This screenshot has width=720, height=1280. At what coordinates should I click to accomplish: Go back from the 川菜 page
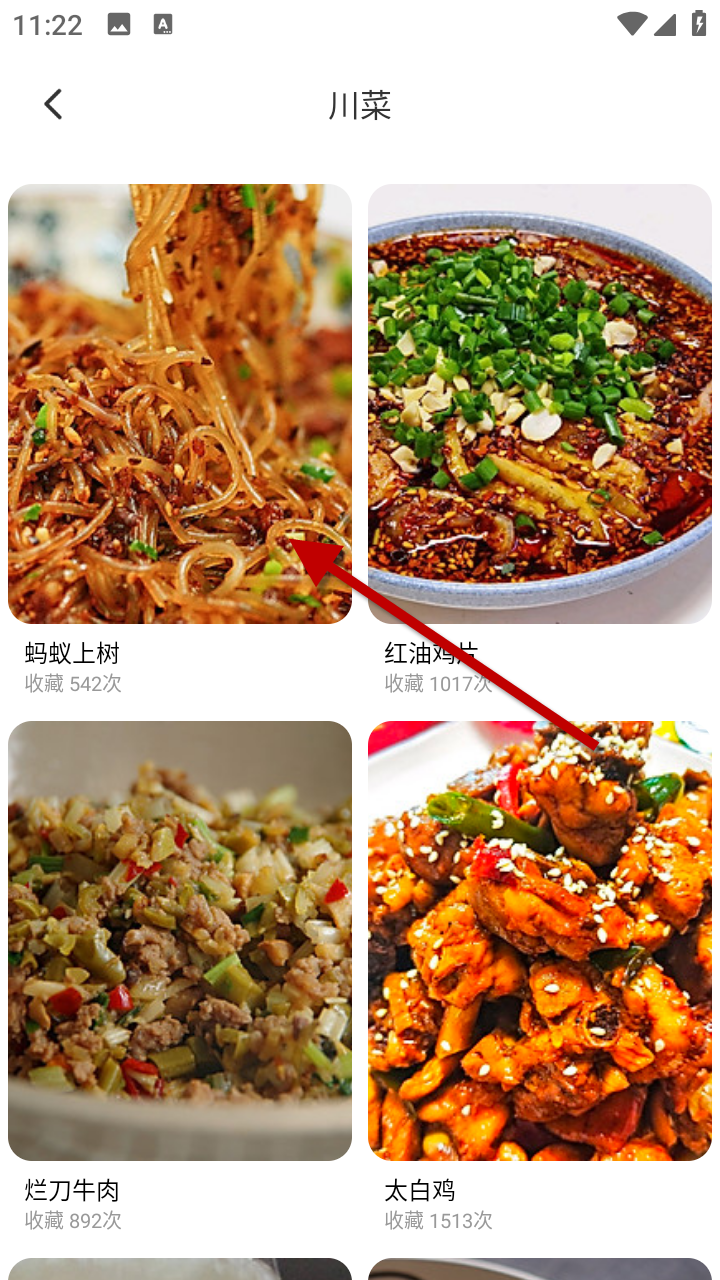click(x=53, y=104)
